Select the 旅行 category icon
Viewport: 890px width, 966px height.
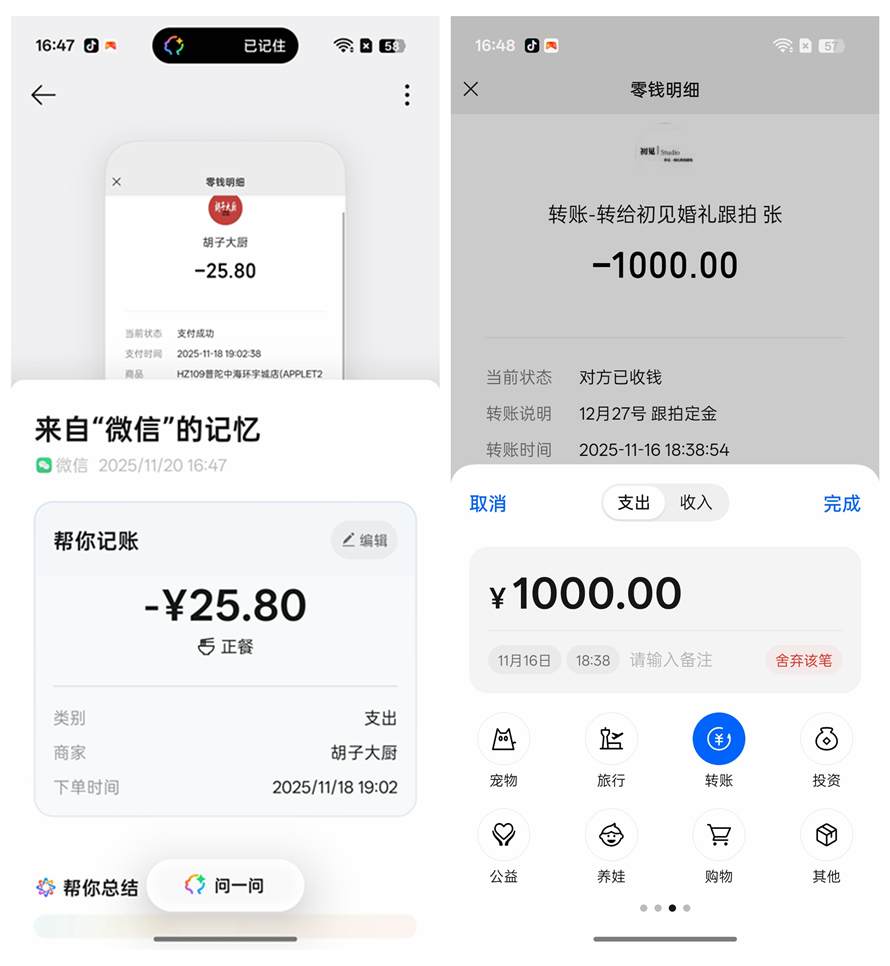click(x=611, y=738)
